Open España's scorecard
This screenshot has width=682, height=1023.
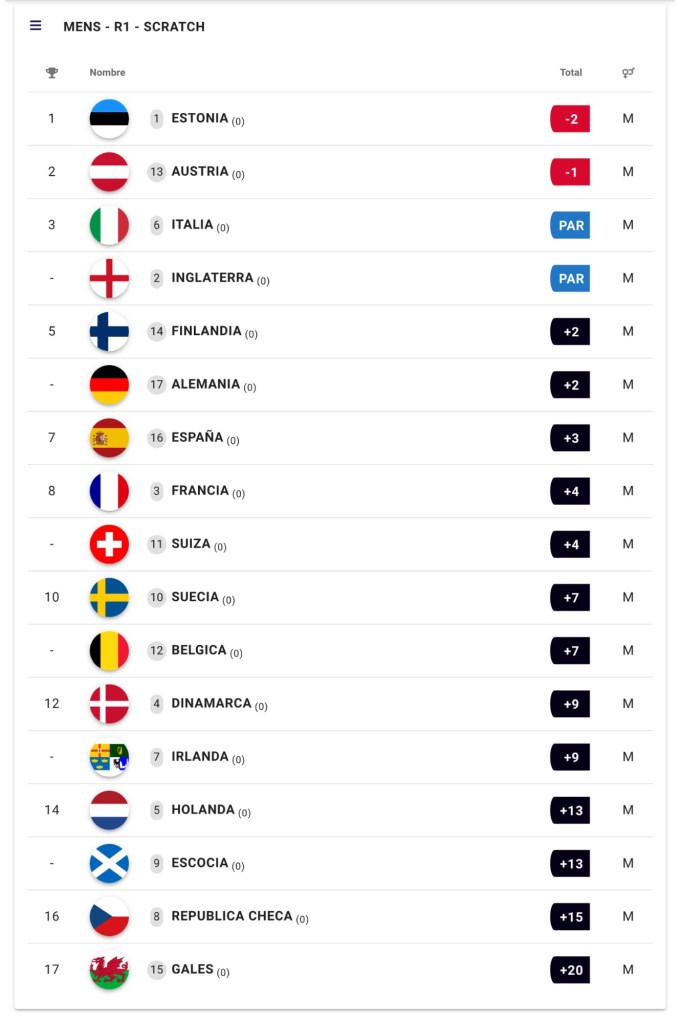pyautogui.click(x=197, y=437)
